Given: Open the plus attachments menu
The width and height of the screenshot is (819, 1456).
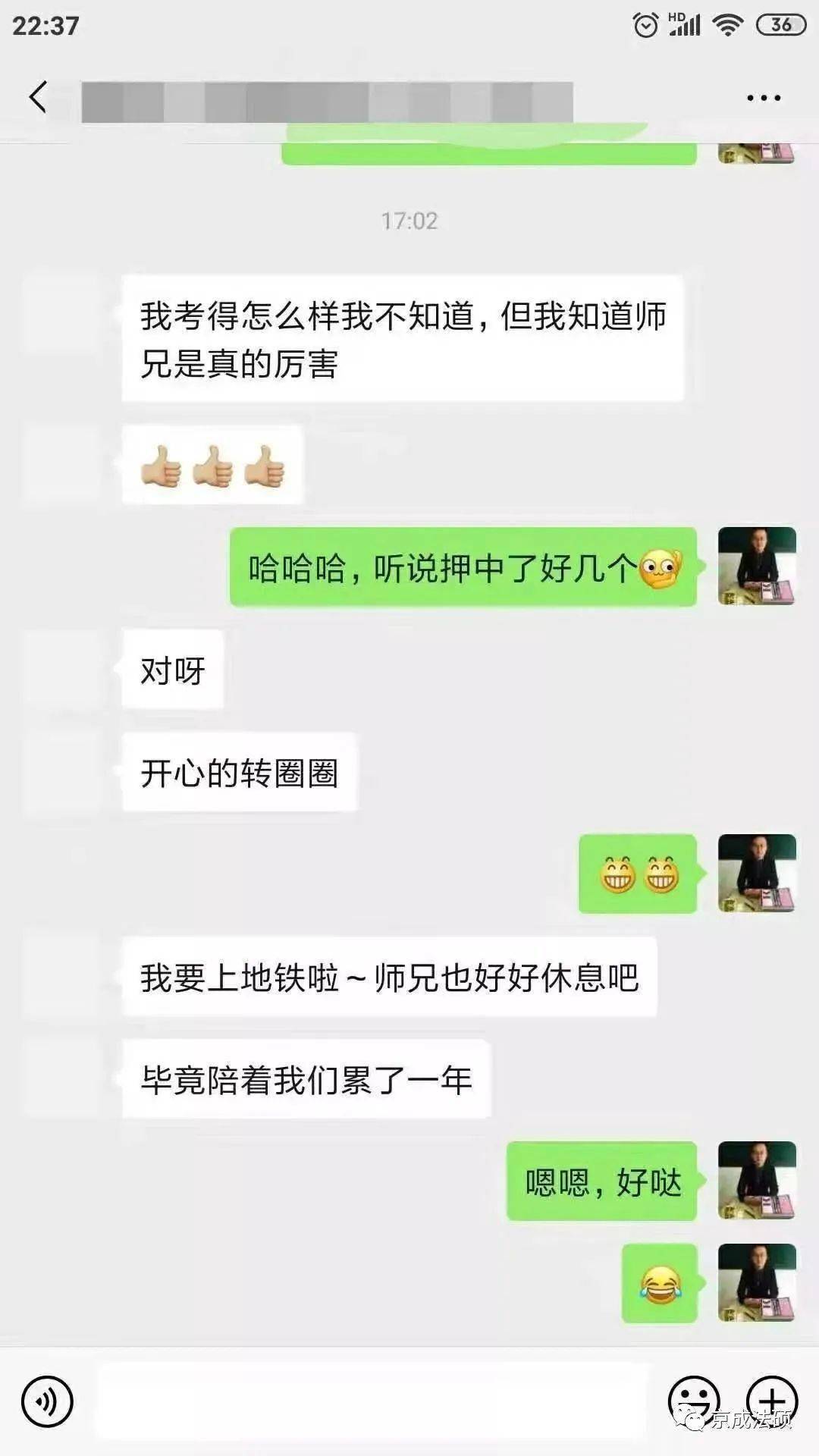Looking at the screenshot, I should [771, 1400].
